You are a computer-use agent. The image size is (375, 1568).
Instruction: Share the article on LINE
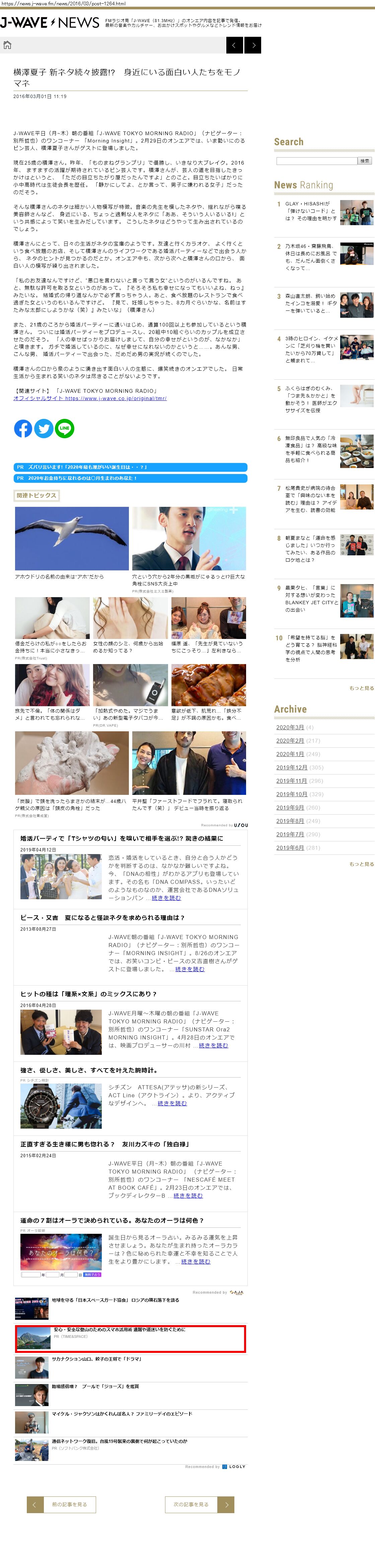tap(65, 428)
